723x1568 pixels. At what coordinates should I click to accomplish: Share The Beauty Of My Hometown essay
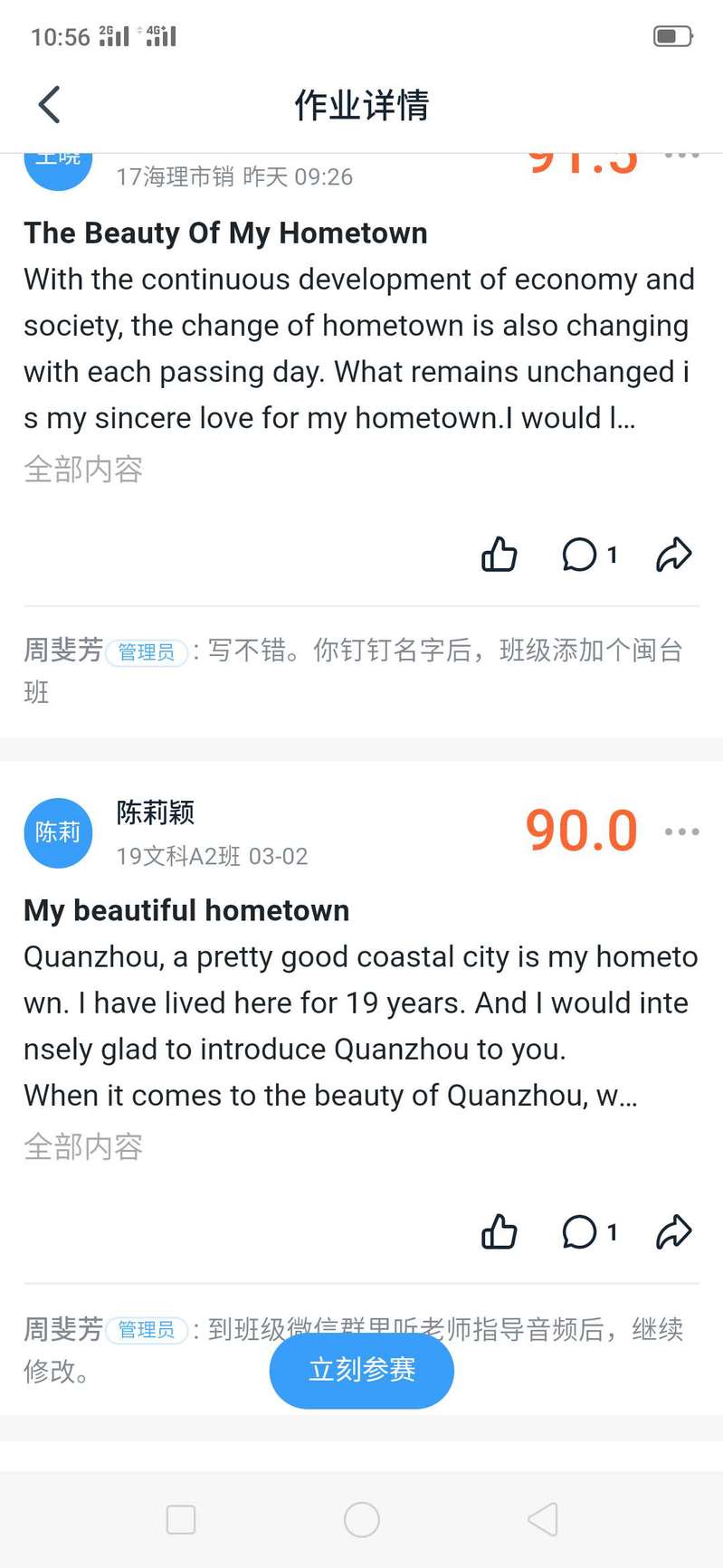click(674, 554)
